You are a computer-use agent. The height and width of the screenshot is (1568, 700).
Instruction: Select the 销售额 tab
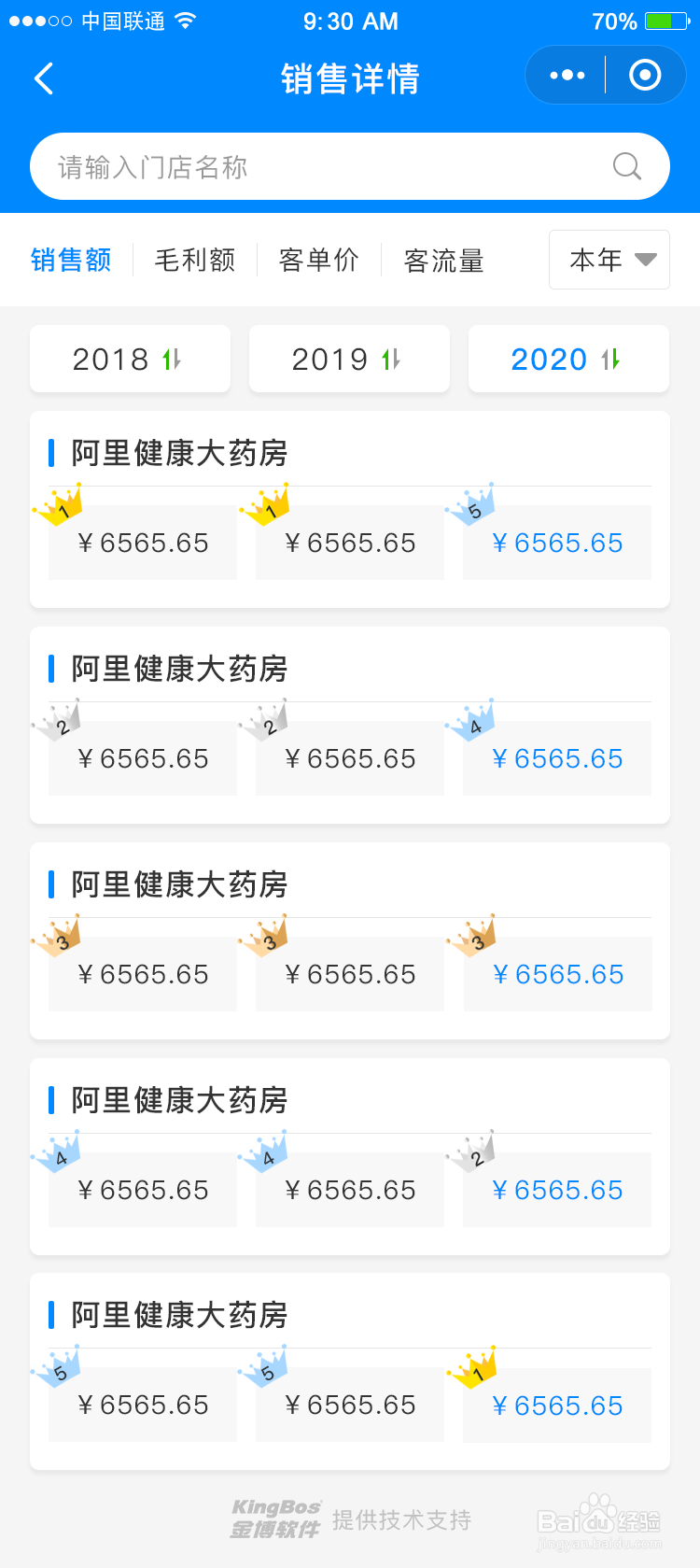coord(71,260)
